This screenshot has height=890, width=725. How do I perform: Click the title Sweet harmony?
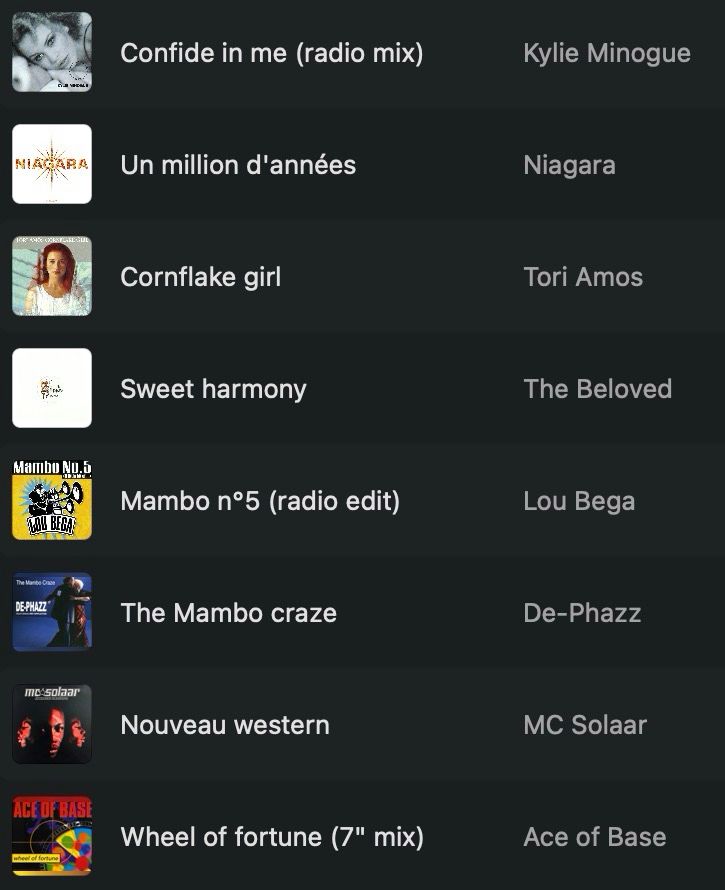[212, 389]
